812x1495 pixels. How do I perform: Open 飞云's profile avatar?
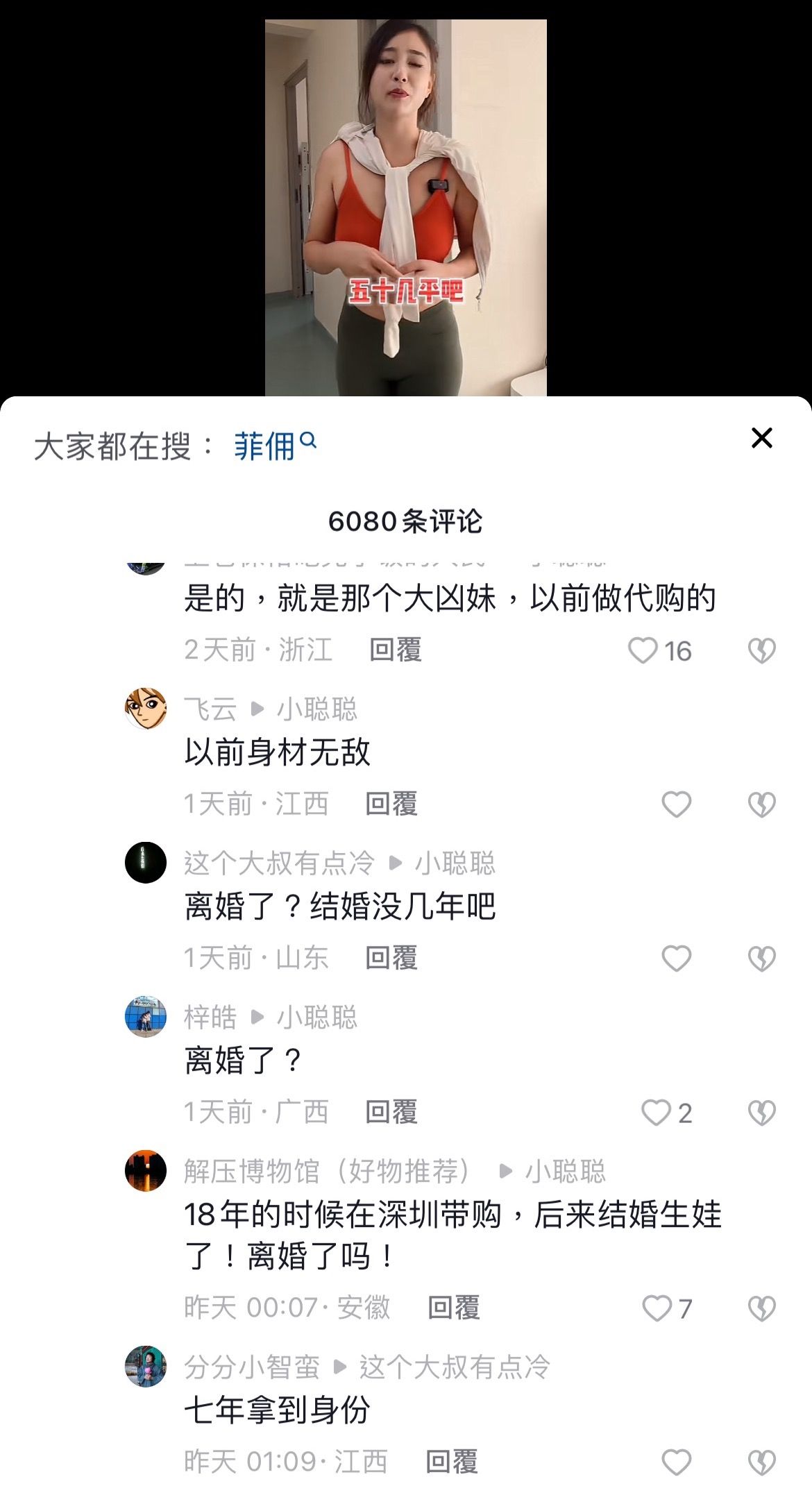[x=146, y=709]
